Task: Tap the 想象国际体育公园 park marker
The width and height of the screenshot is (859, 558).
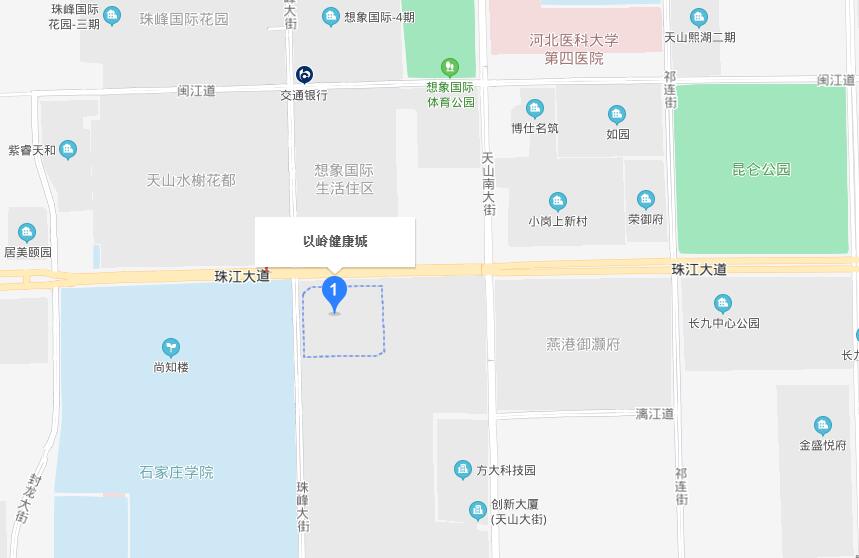Action: 450,68
